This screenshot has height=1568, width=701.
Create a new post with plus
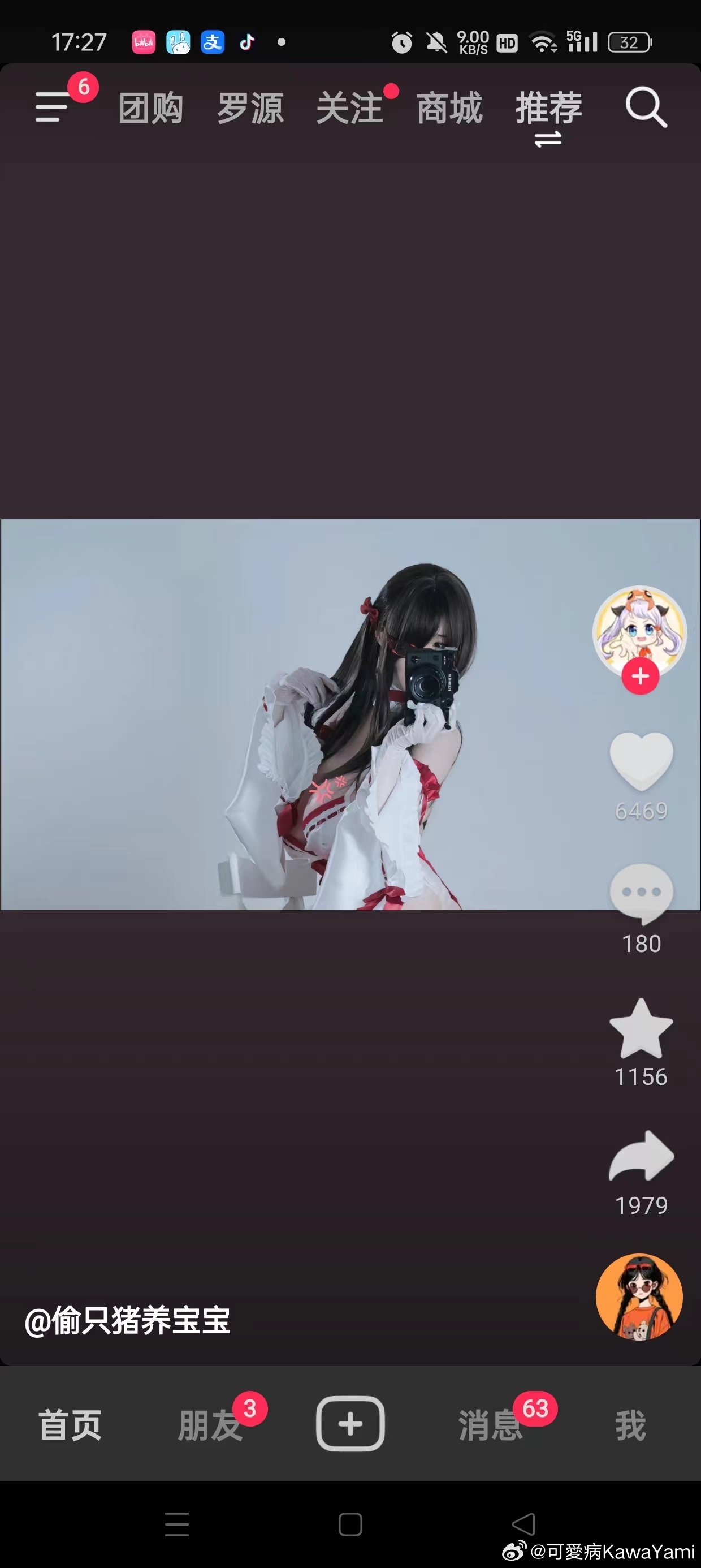point(350,1424)
